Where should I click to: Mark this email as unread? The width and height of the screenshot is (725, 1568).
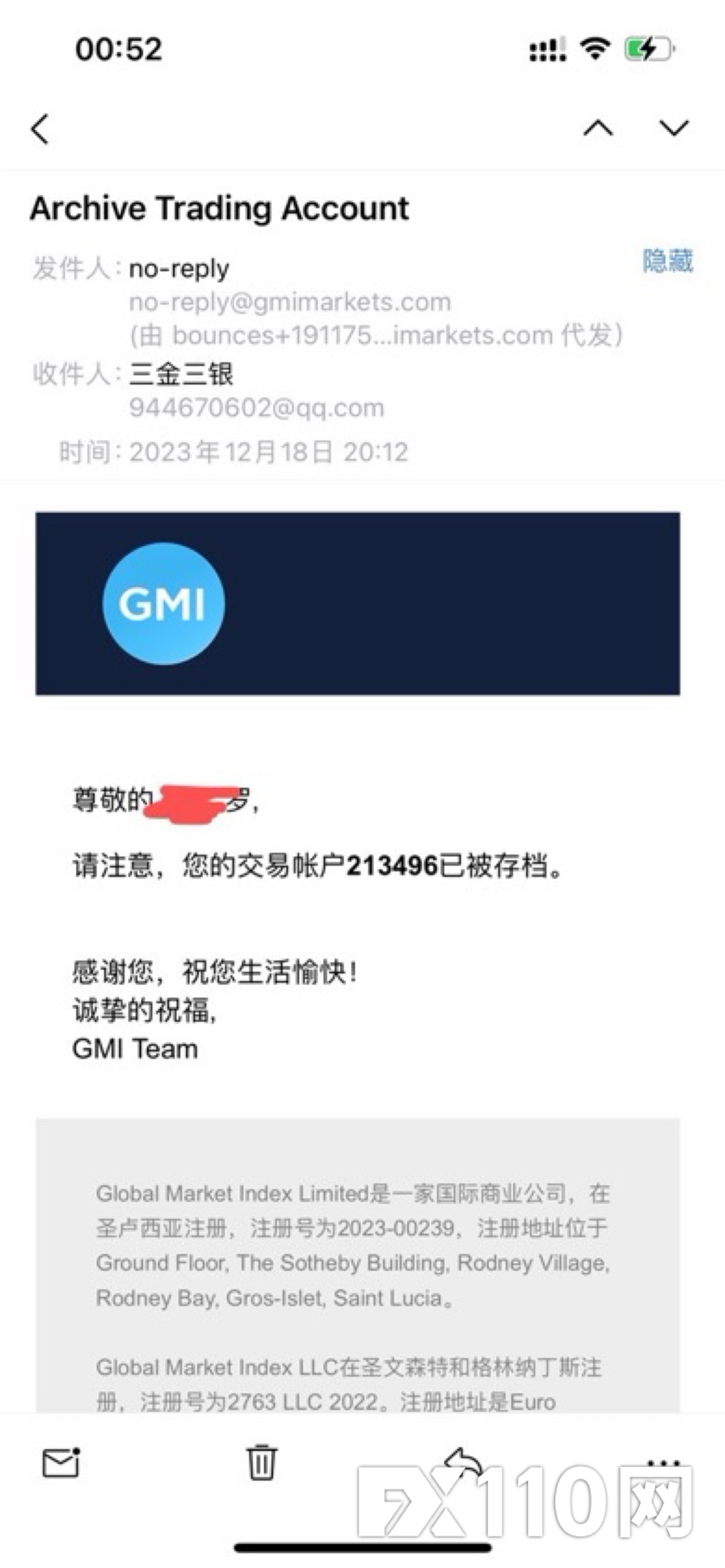click(x=61, y=1463)
